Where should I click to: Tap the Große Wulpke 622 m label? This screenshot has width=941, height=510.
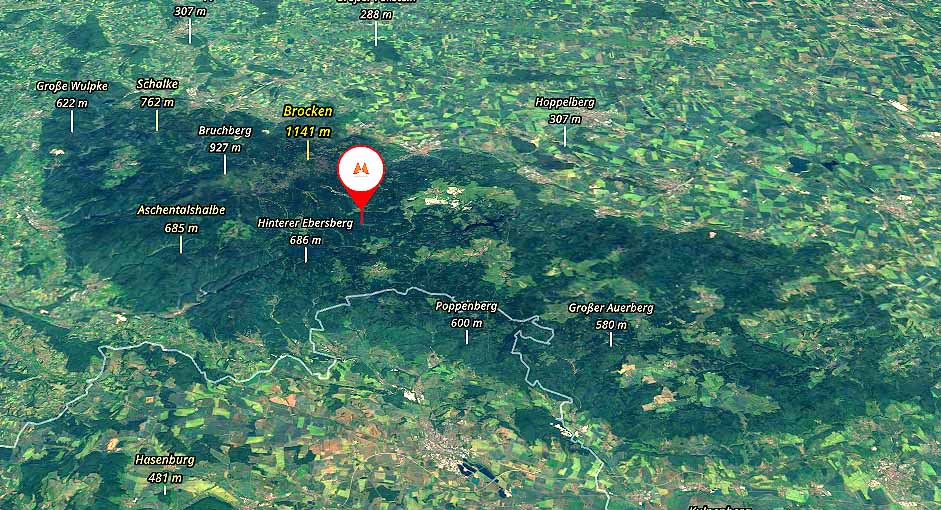[x=71, y=95]
